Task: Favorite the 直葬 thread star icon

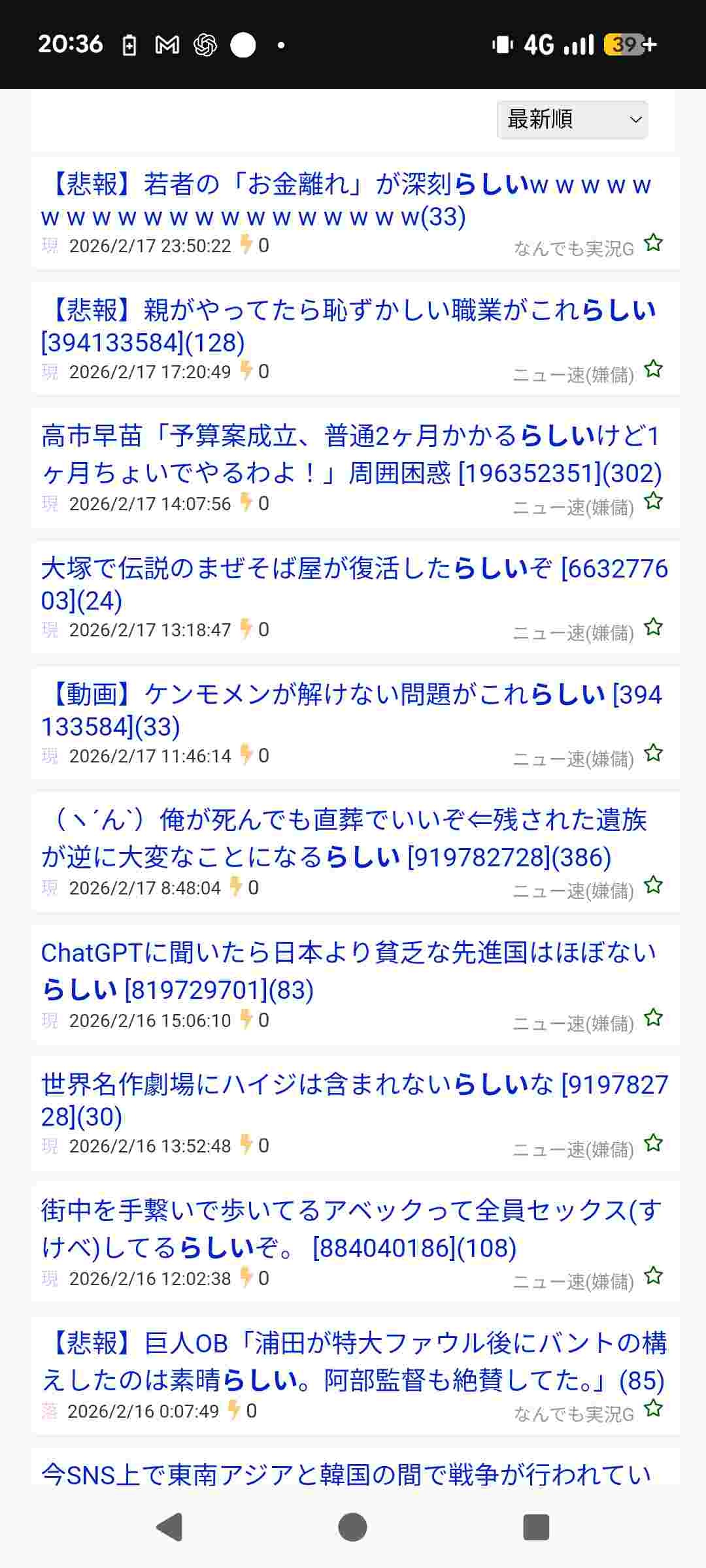Action: 653,886
